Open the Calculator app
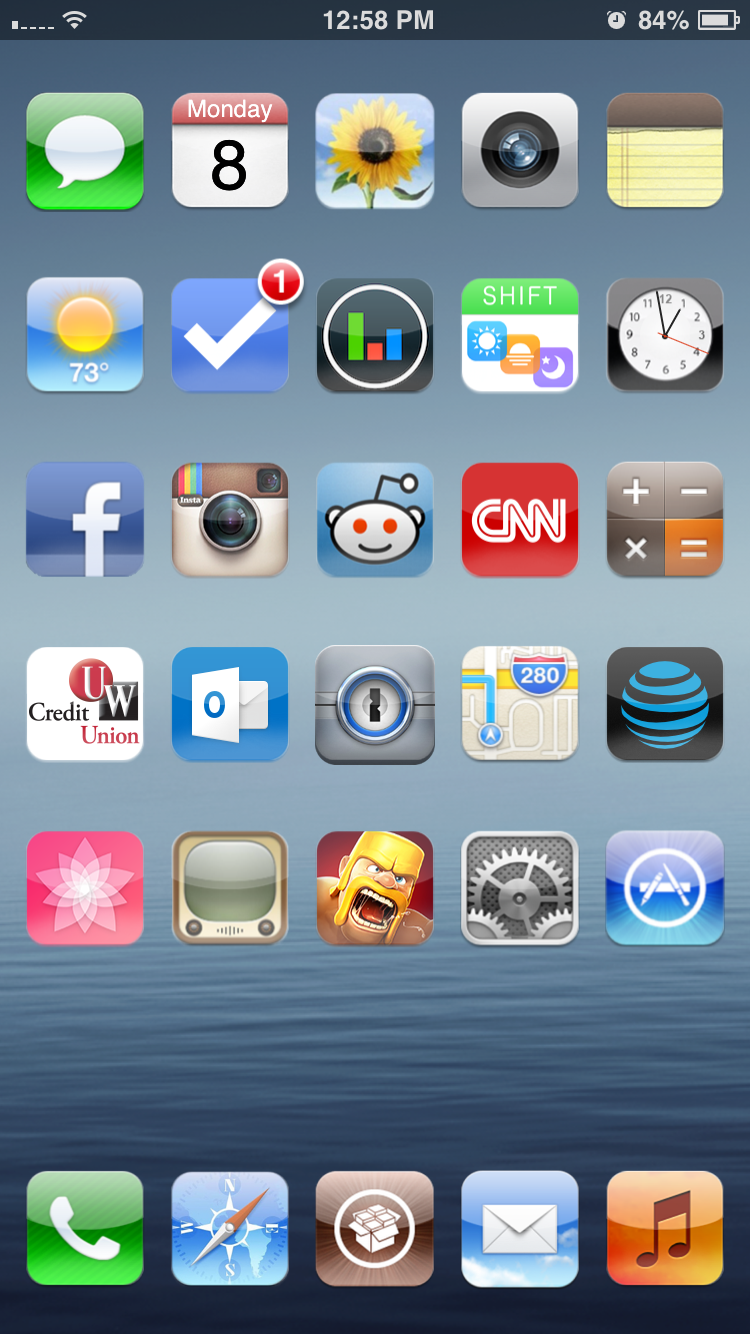750x1334 pixels. (x=665, y=519)
